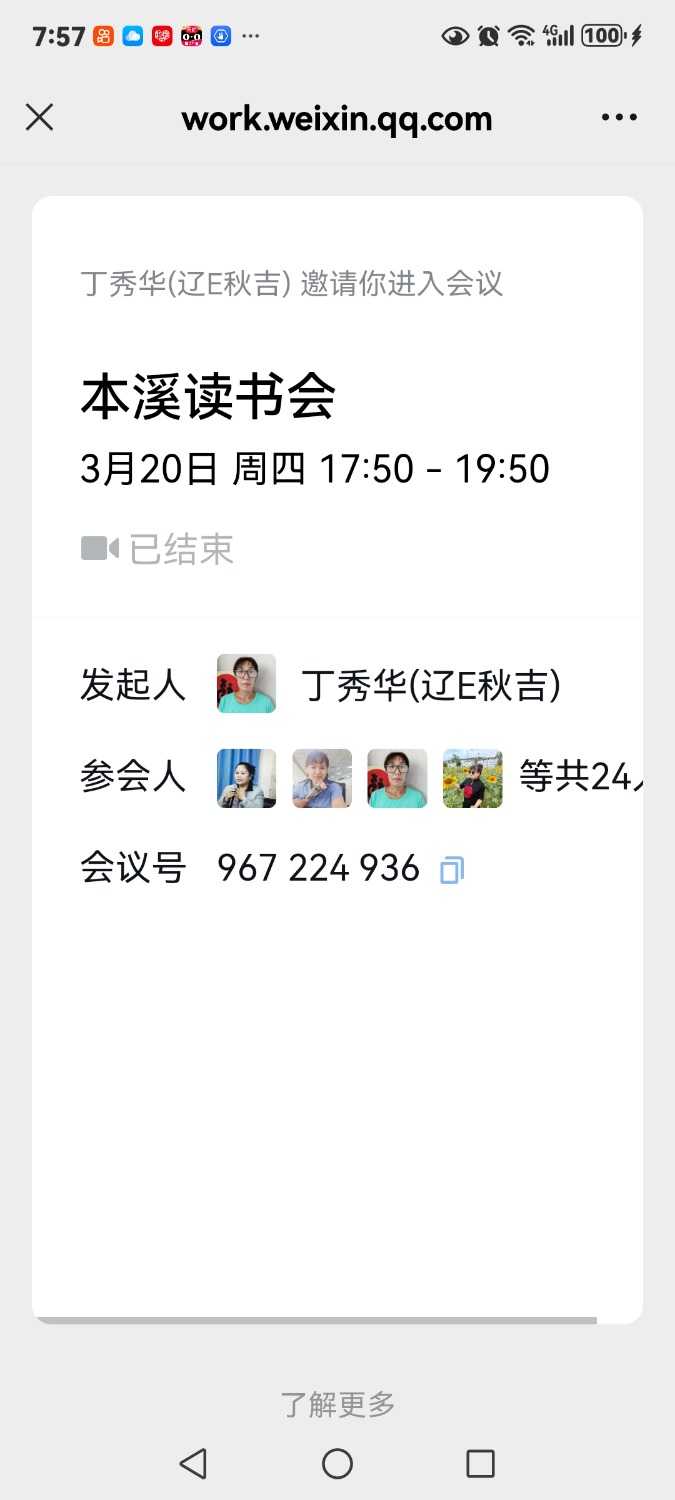Go back with the system back button
Viewport: 675px width, 1500px height.
(x=193, y=1464)
